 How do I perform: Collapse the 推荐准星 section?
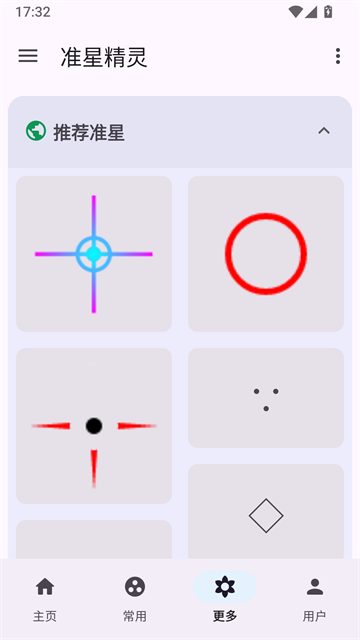324,131
